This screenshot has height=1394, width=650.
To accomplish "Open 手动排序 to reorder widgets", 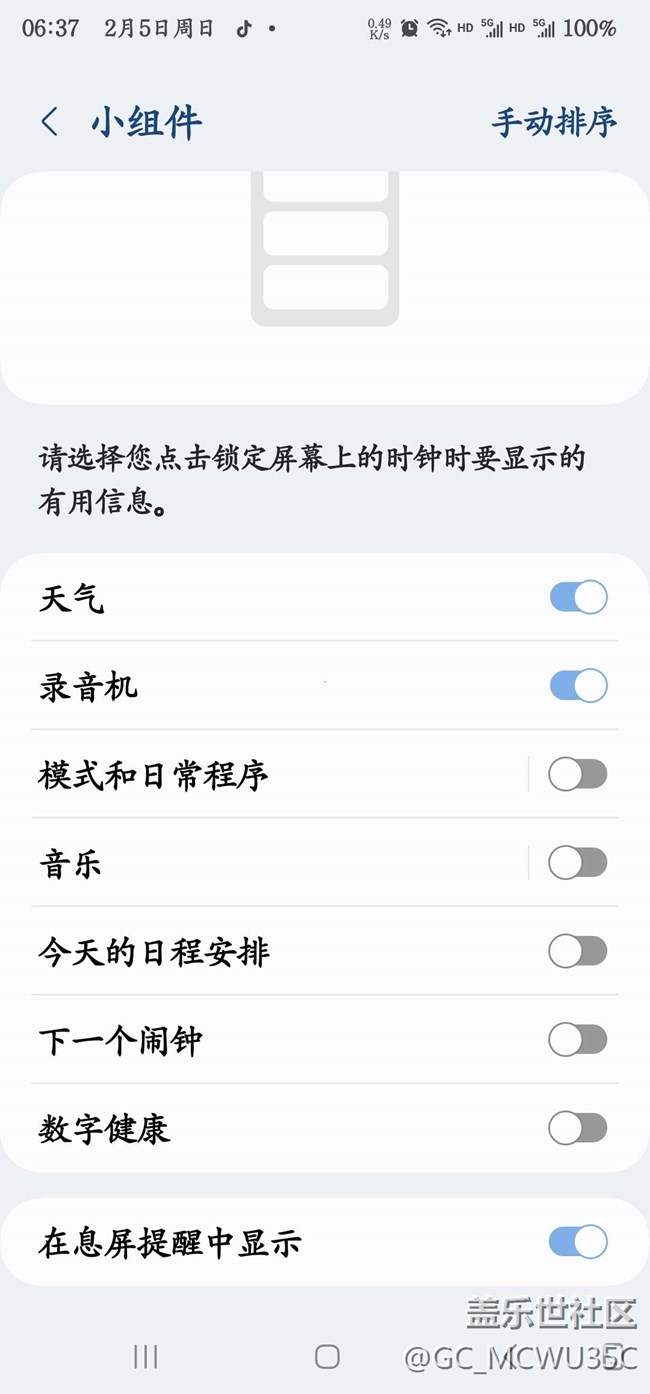I will coord(554,122).
